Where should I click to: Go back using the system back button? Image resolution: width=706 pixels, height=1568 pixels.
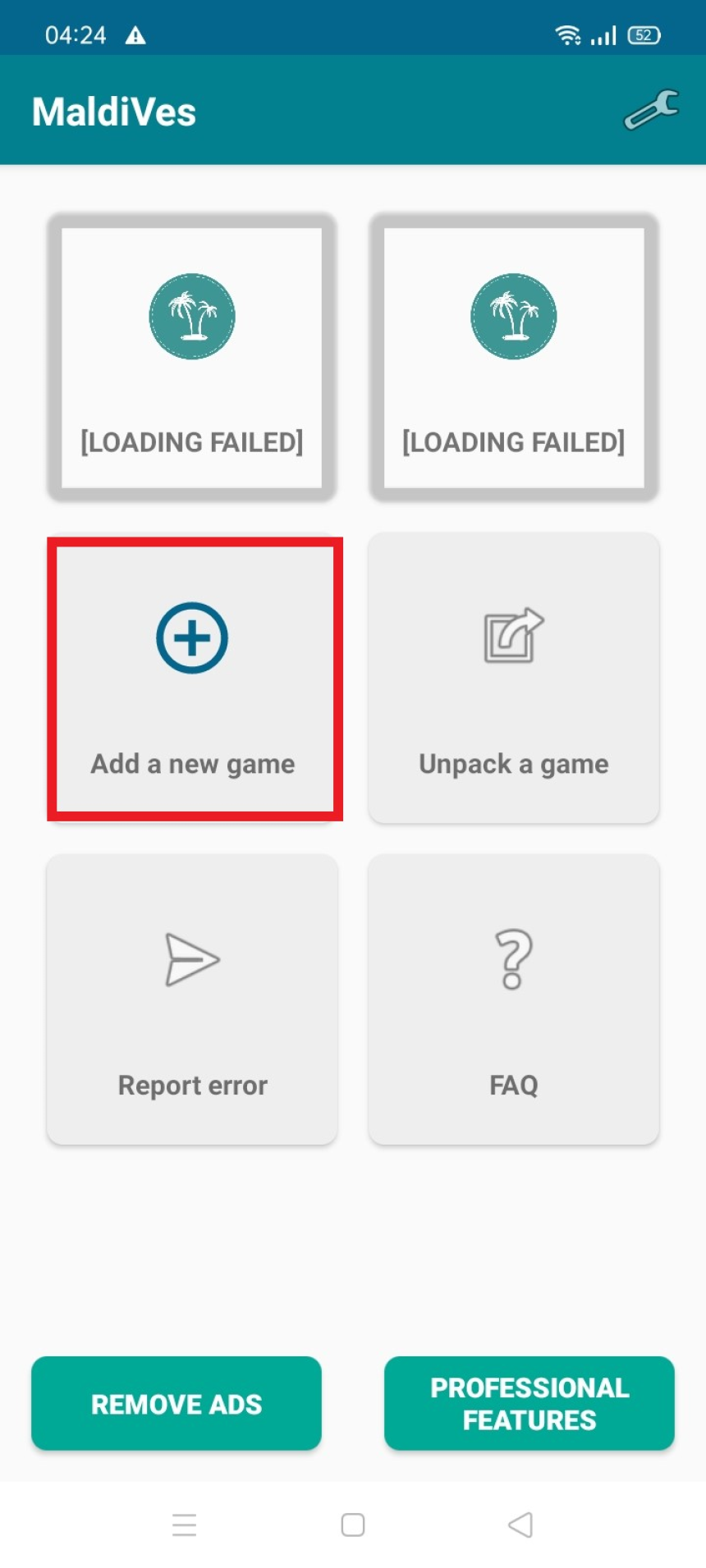coord(520,1525)
